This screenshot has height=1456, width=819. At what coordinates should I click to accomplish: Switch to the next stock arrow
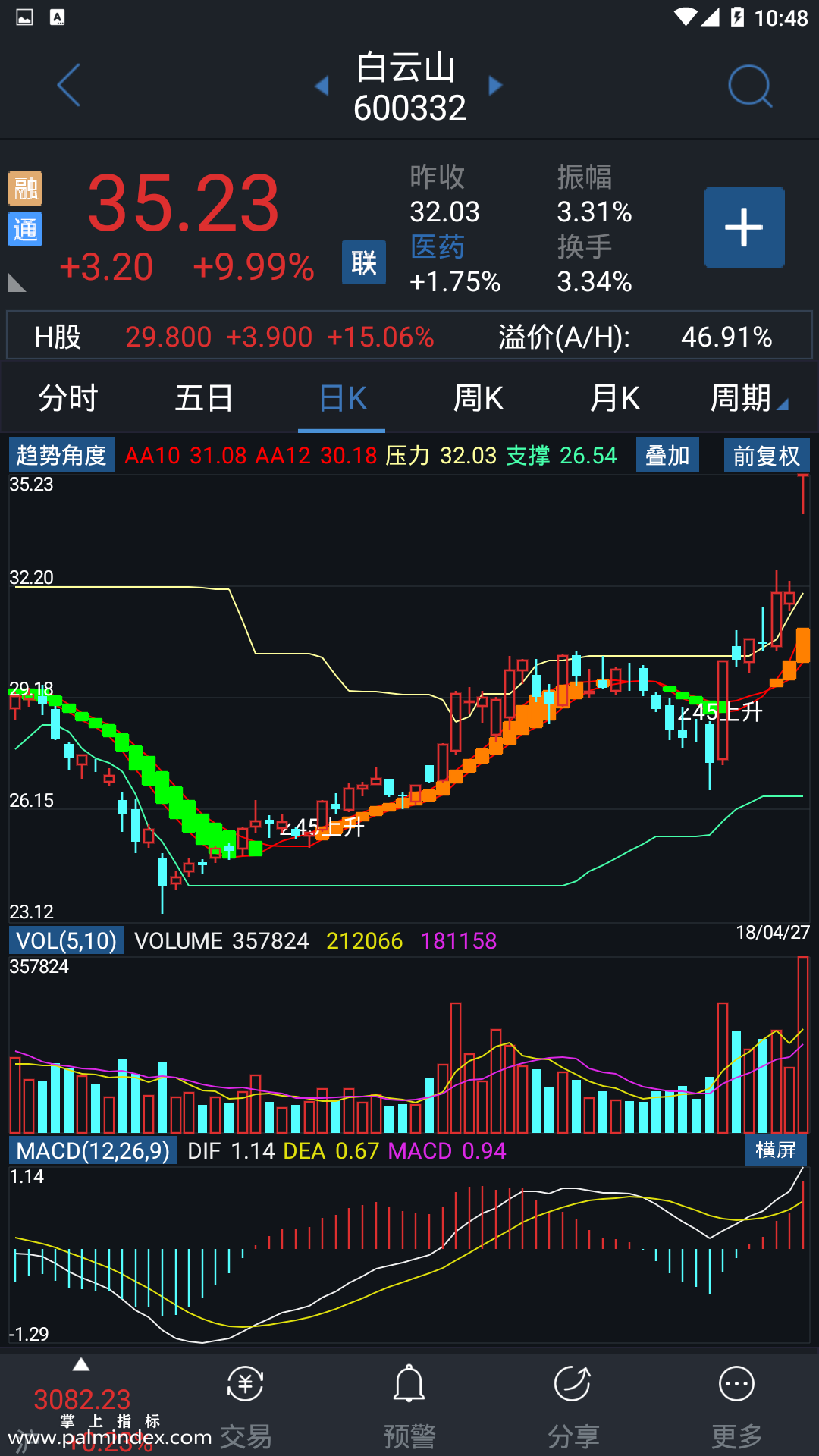click(x=495, y=86)
